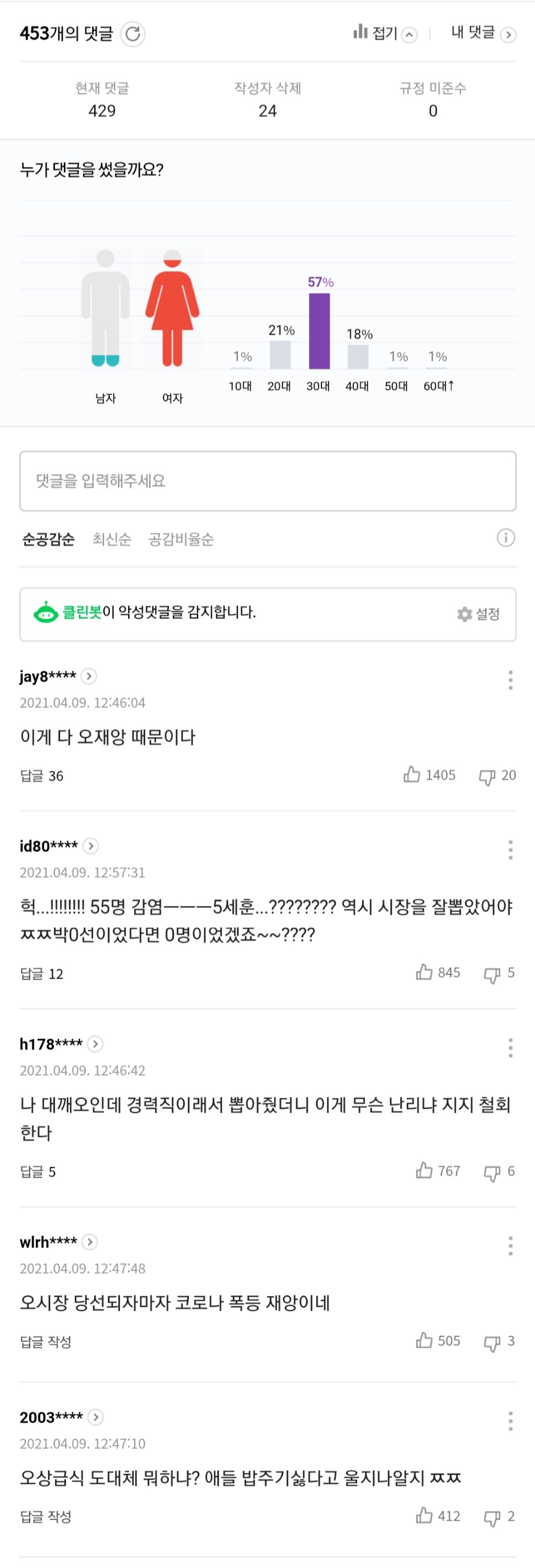
Task: Select the 순공감순 sort tab
Action: click(48, 540)
